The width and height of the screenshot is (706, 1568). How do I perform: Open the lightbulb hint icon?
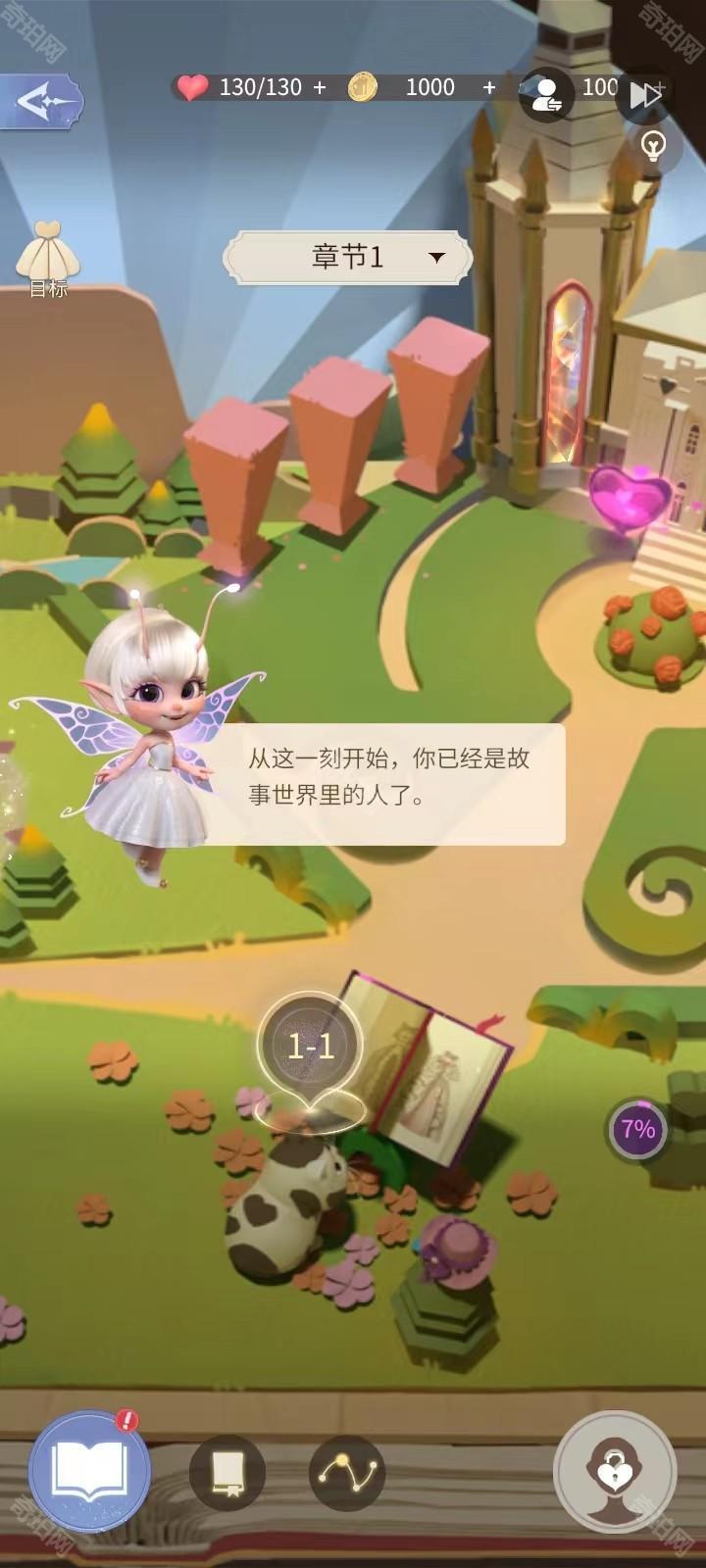click(653, 146)
